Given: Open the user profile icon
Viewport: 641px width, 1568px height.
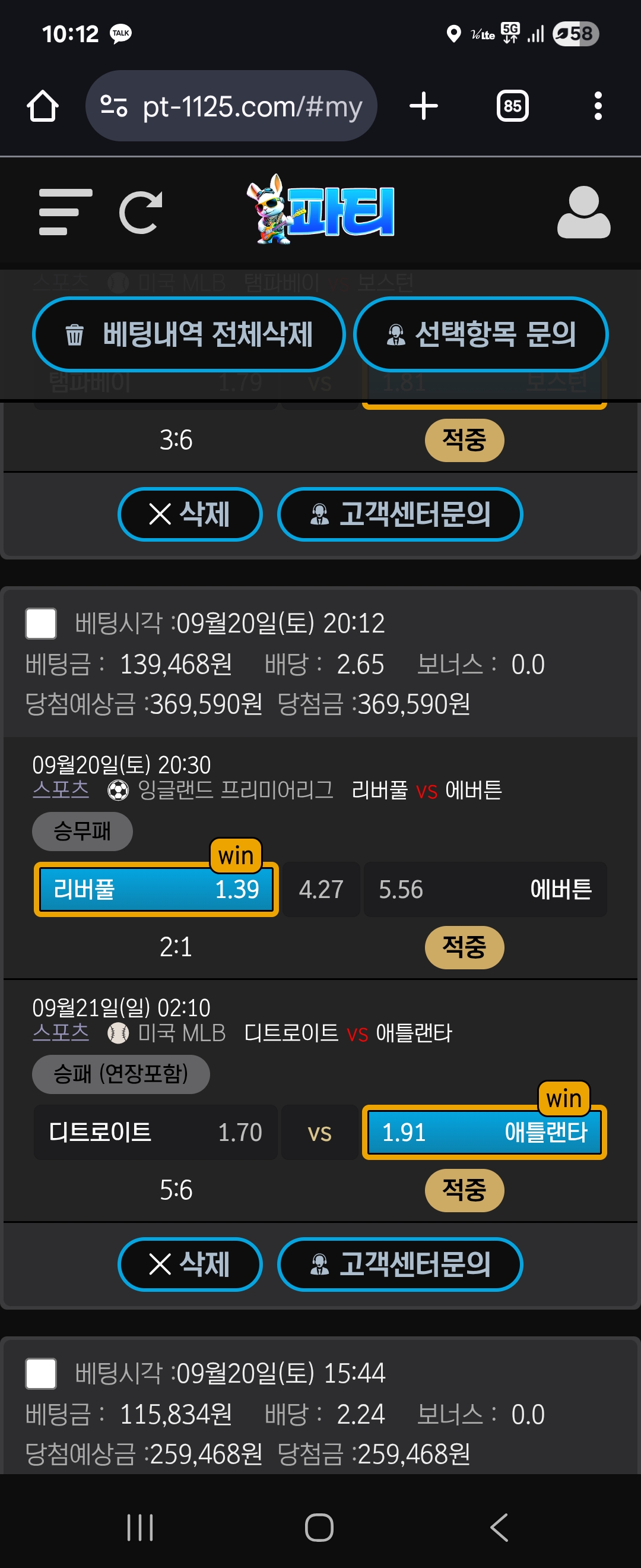Looking at the screenshot, I should (x=583, y=212).
